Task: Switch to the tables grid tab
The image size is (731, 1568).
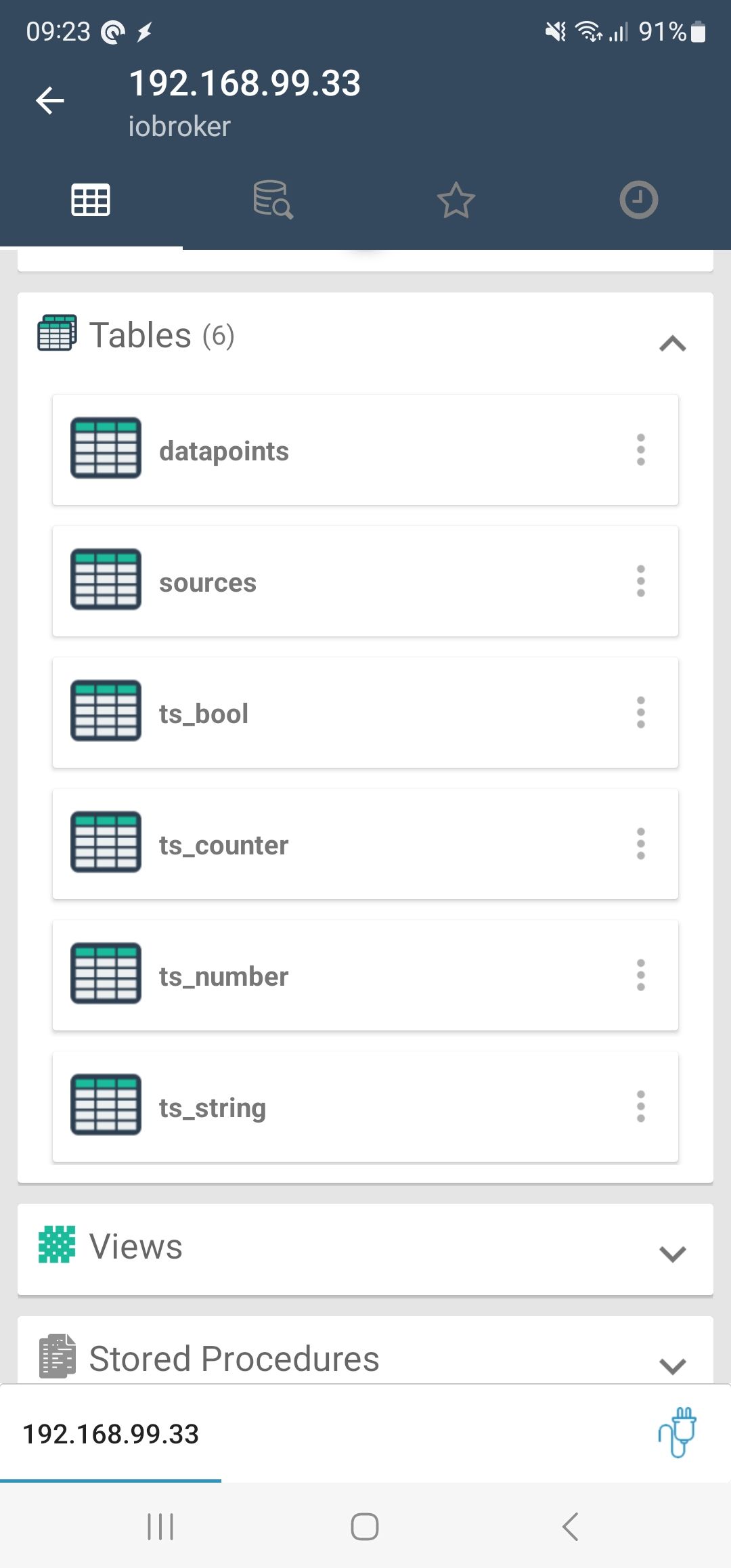Action: [91, 200]
